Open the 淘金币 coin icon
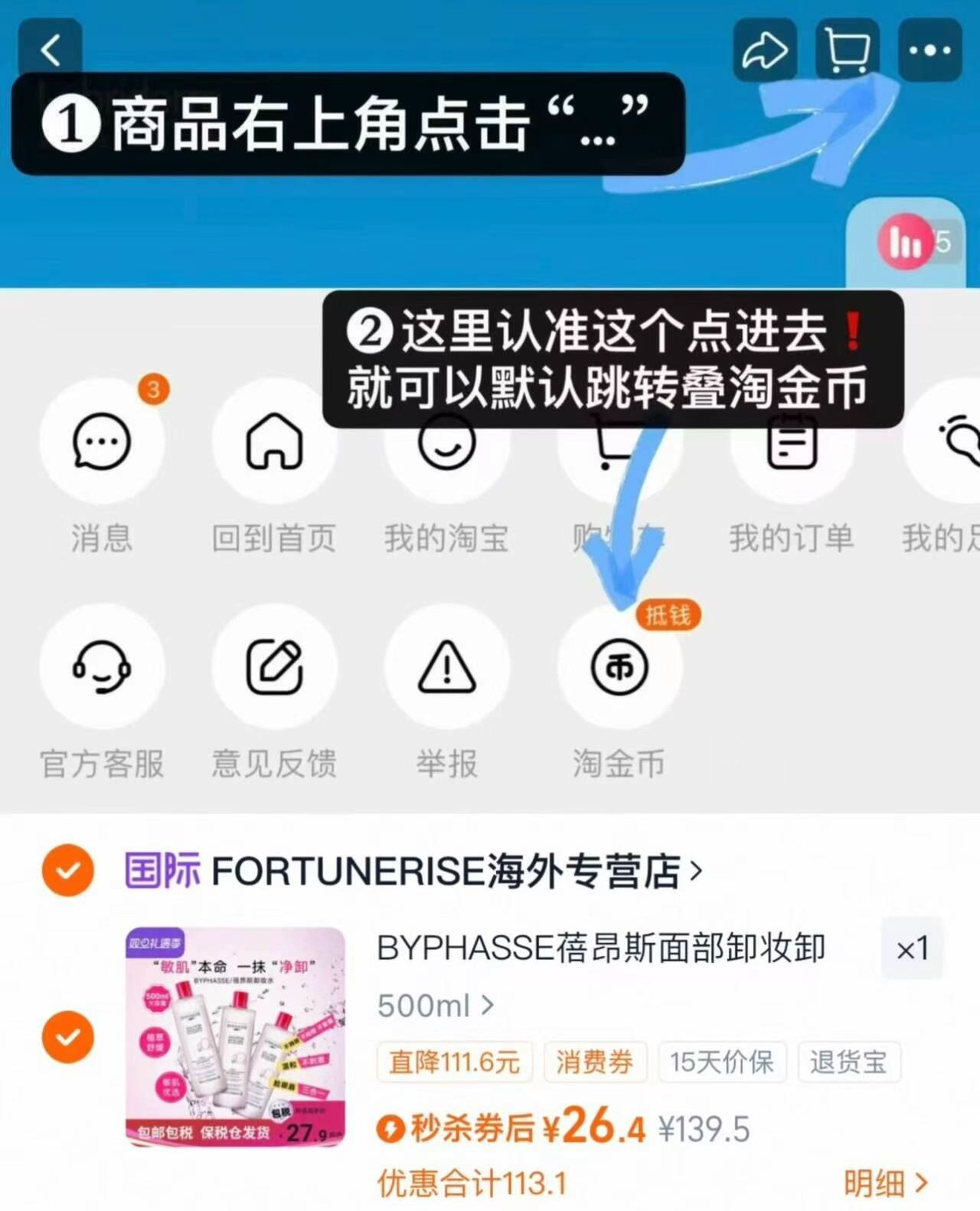The height and width of the screenshot is (1211, 980). pos(619,666)
